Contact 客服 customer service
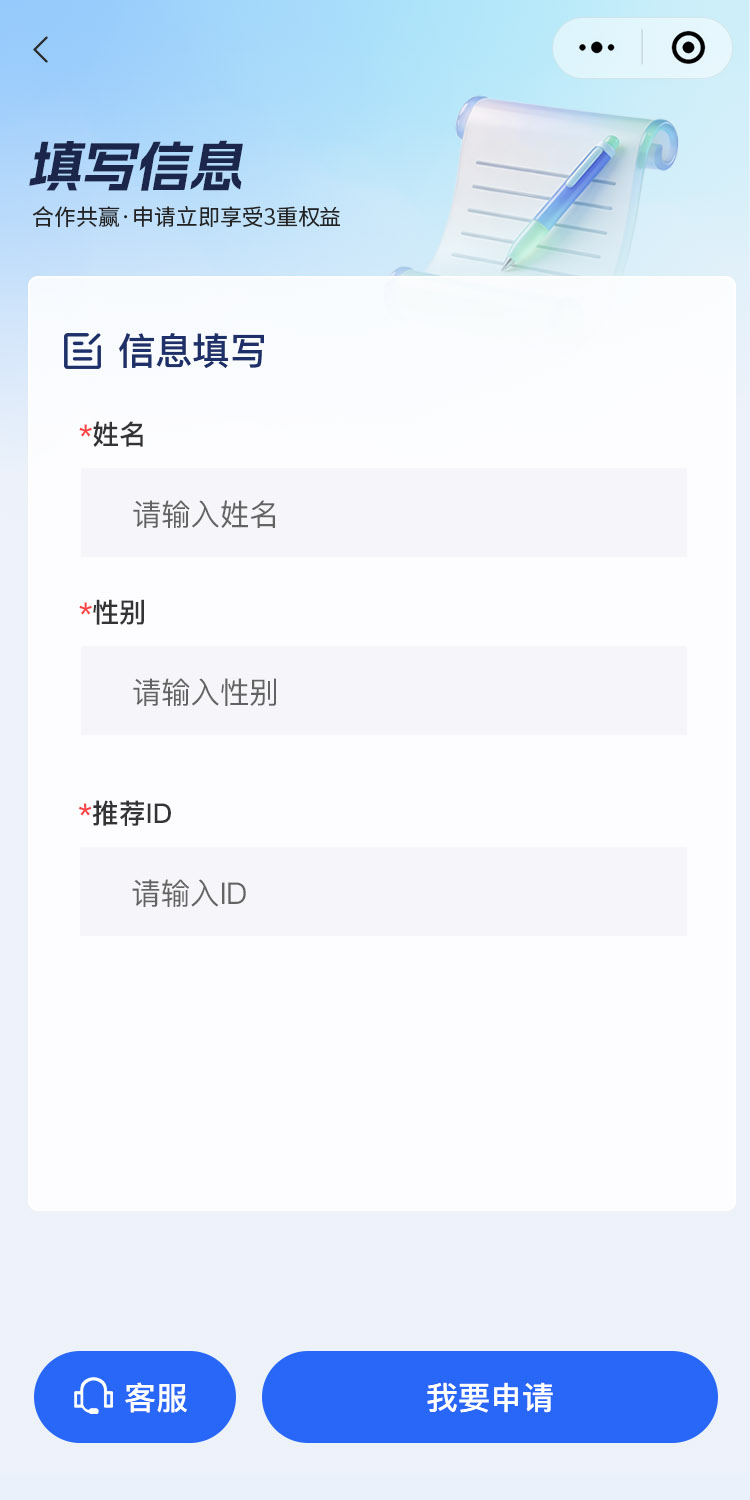This screenshot has width=750, height=1500. (135, 1397)
